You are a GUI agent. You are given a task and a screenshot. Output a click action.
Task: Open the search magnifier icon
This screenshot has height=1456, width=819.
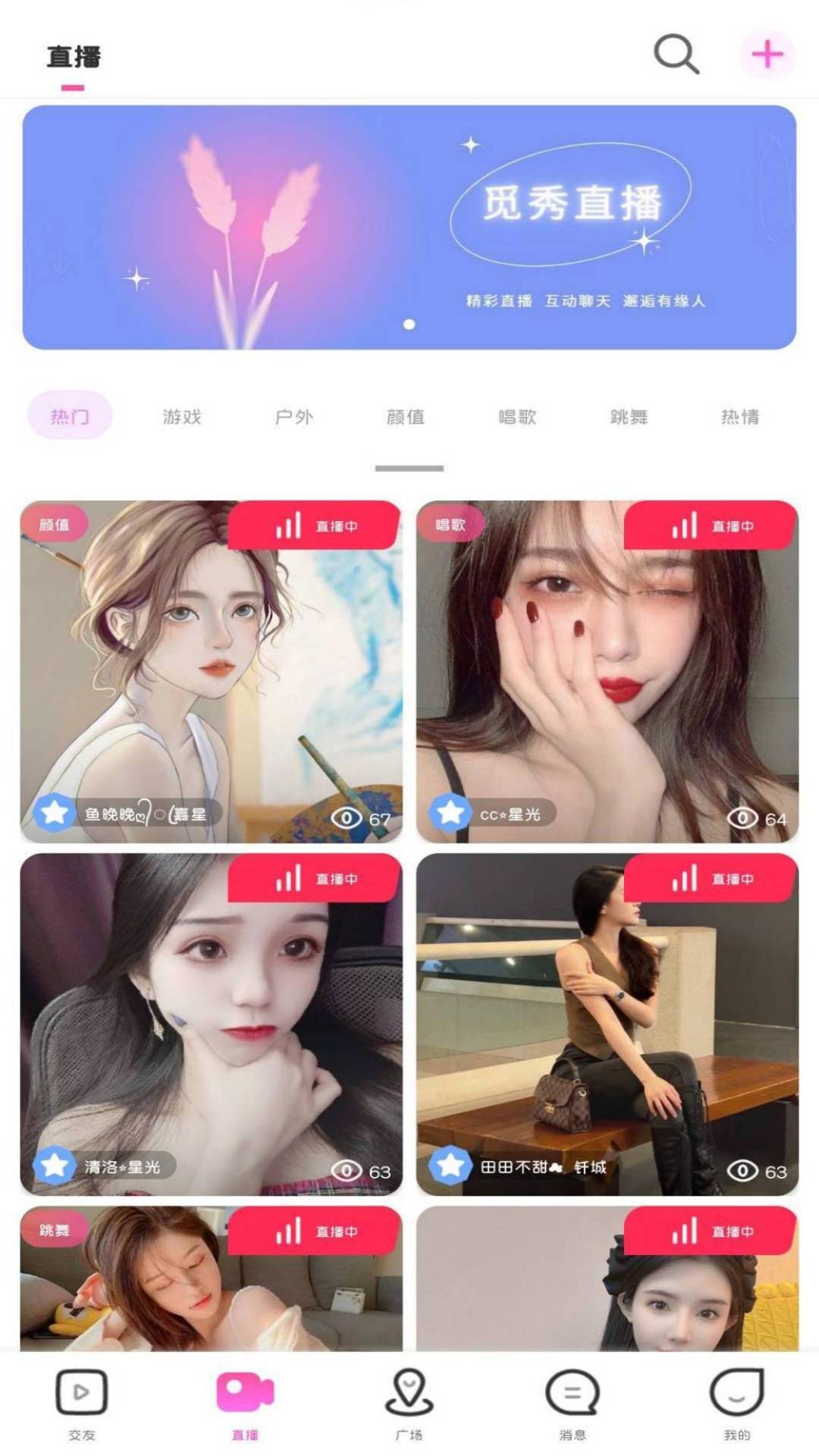pyautogui.click(x=676, y=55)
